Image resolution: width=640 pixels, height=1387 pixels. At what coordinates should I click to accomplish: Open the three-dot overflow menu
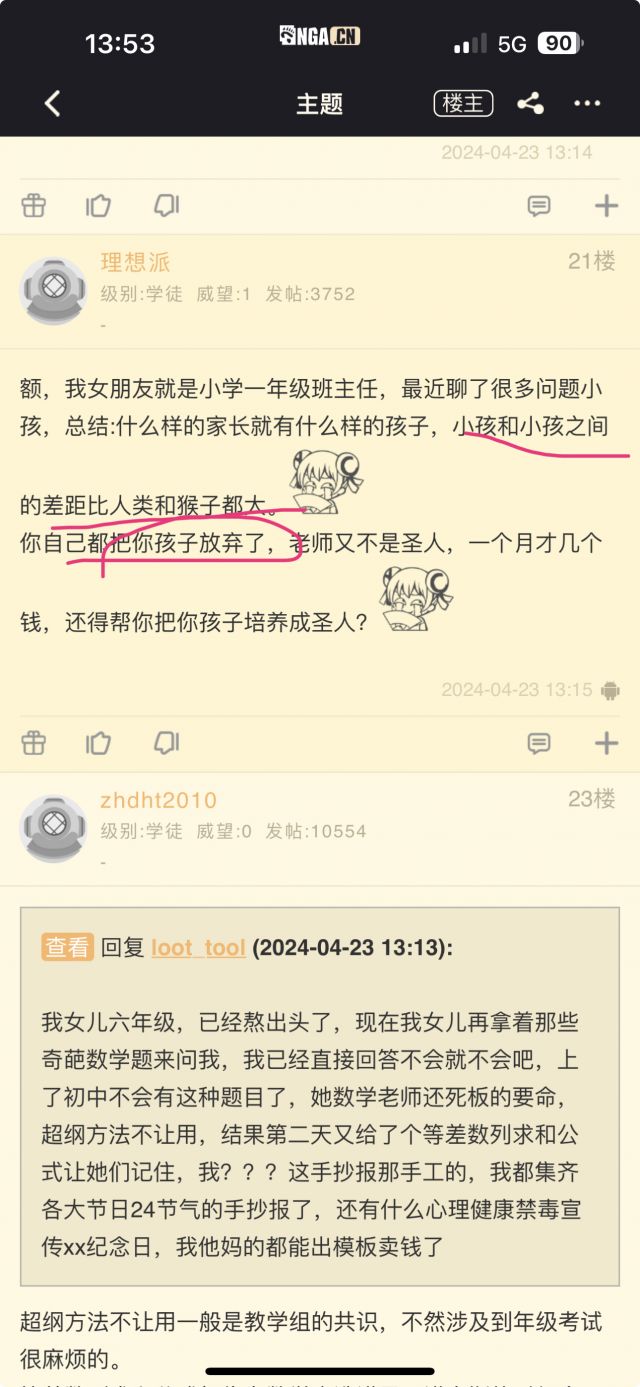[x=586, y=103]
